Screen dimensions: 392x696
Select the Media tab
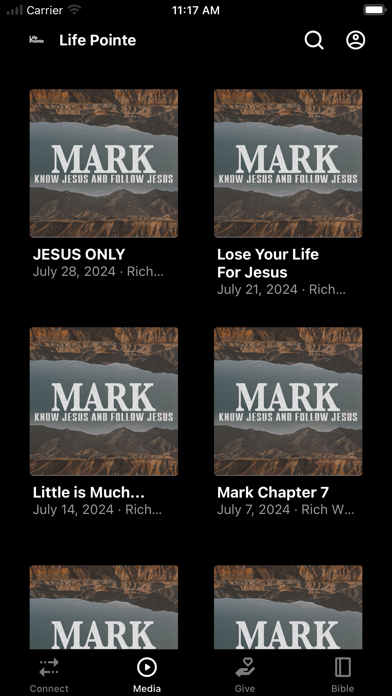point(147,675)
